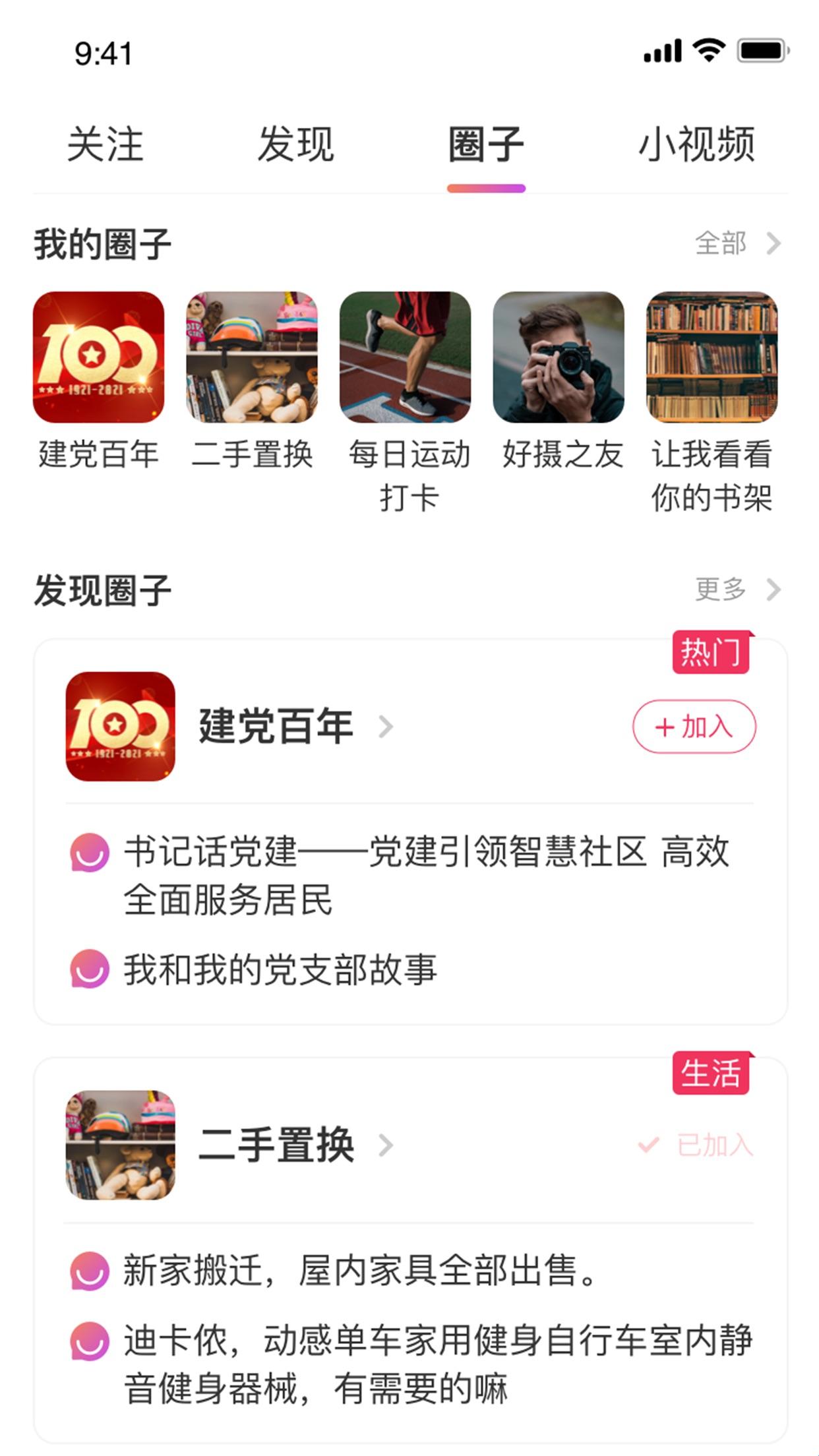
Task: Switch to the 关注 tab
Action: click(x=105, y=144)
